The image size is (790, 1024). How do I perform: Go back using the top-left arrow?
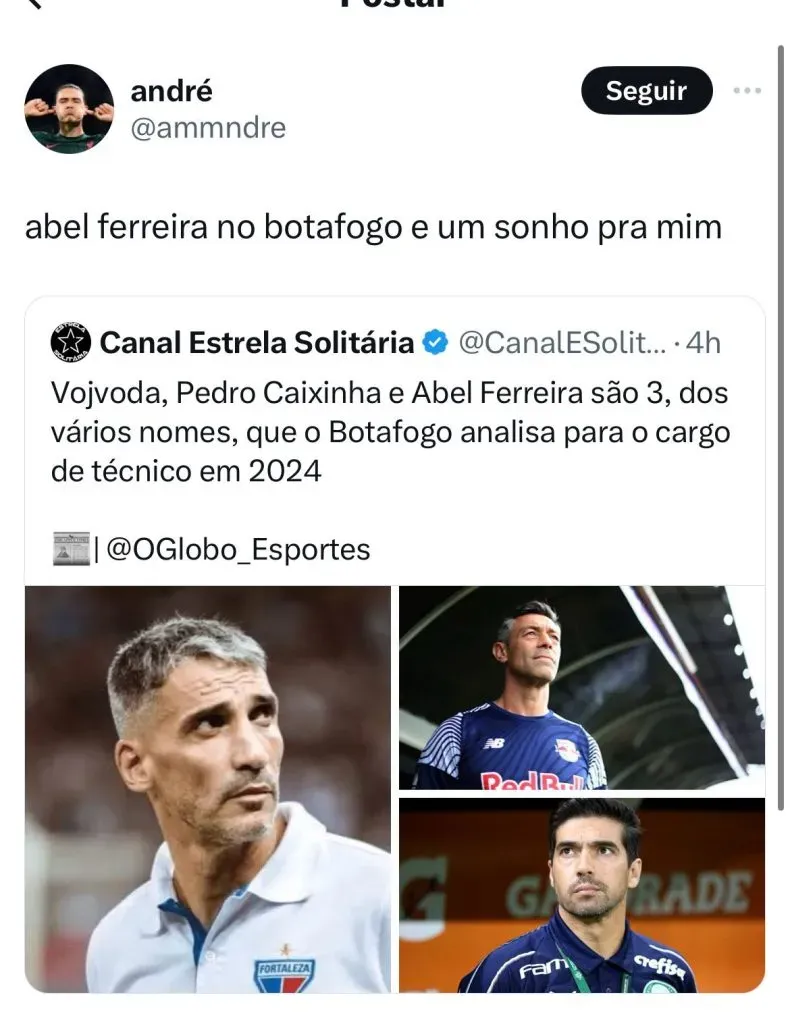point(32,4)
